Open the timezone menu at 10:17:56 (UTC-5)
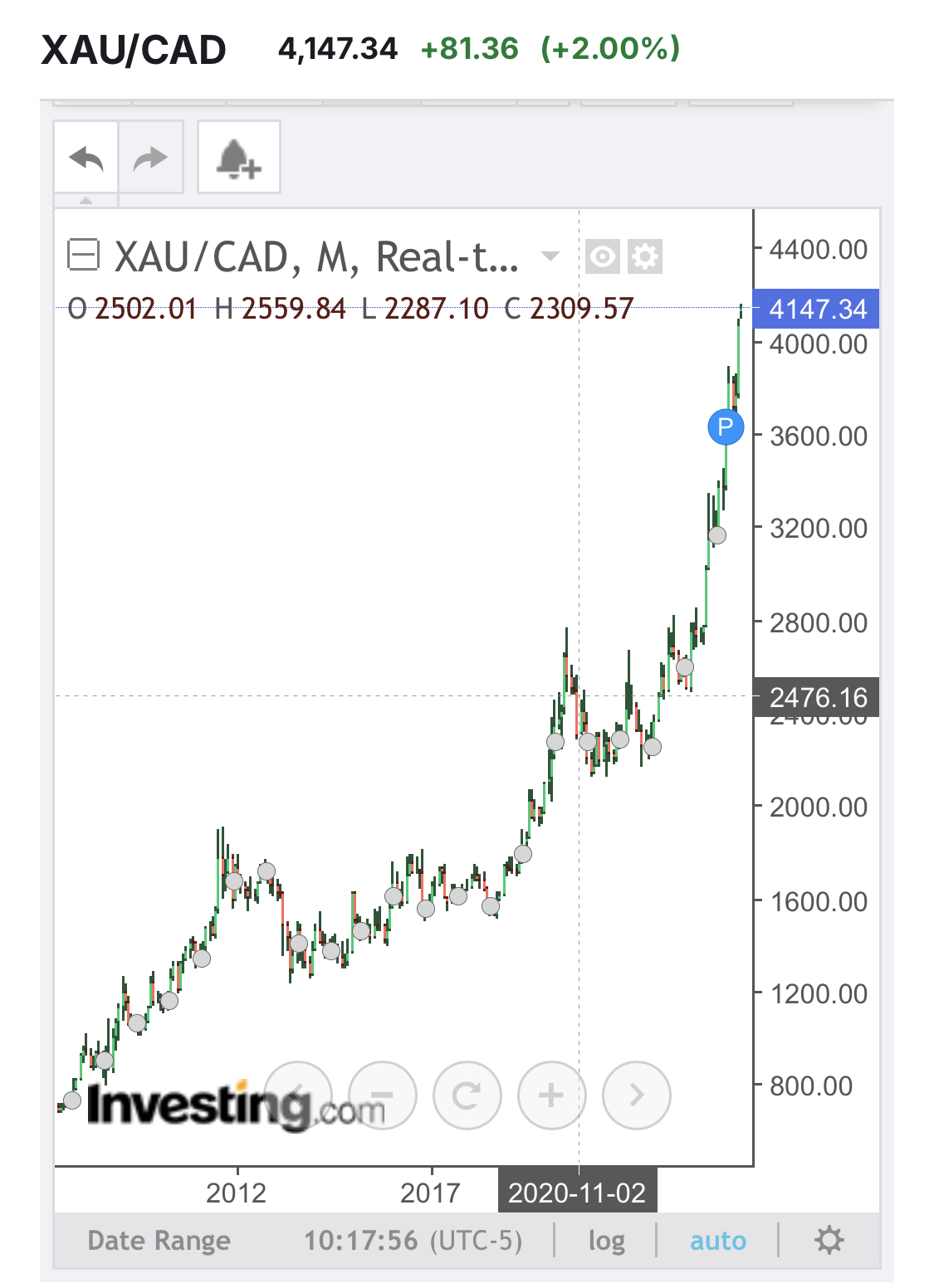The height and width of the screenshot is (1288, 934). [x=413, y=1241]
